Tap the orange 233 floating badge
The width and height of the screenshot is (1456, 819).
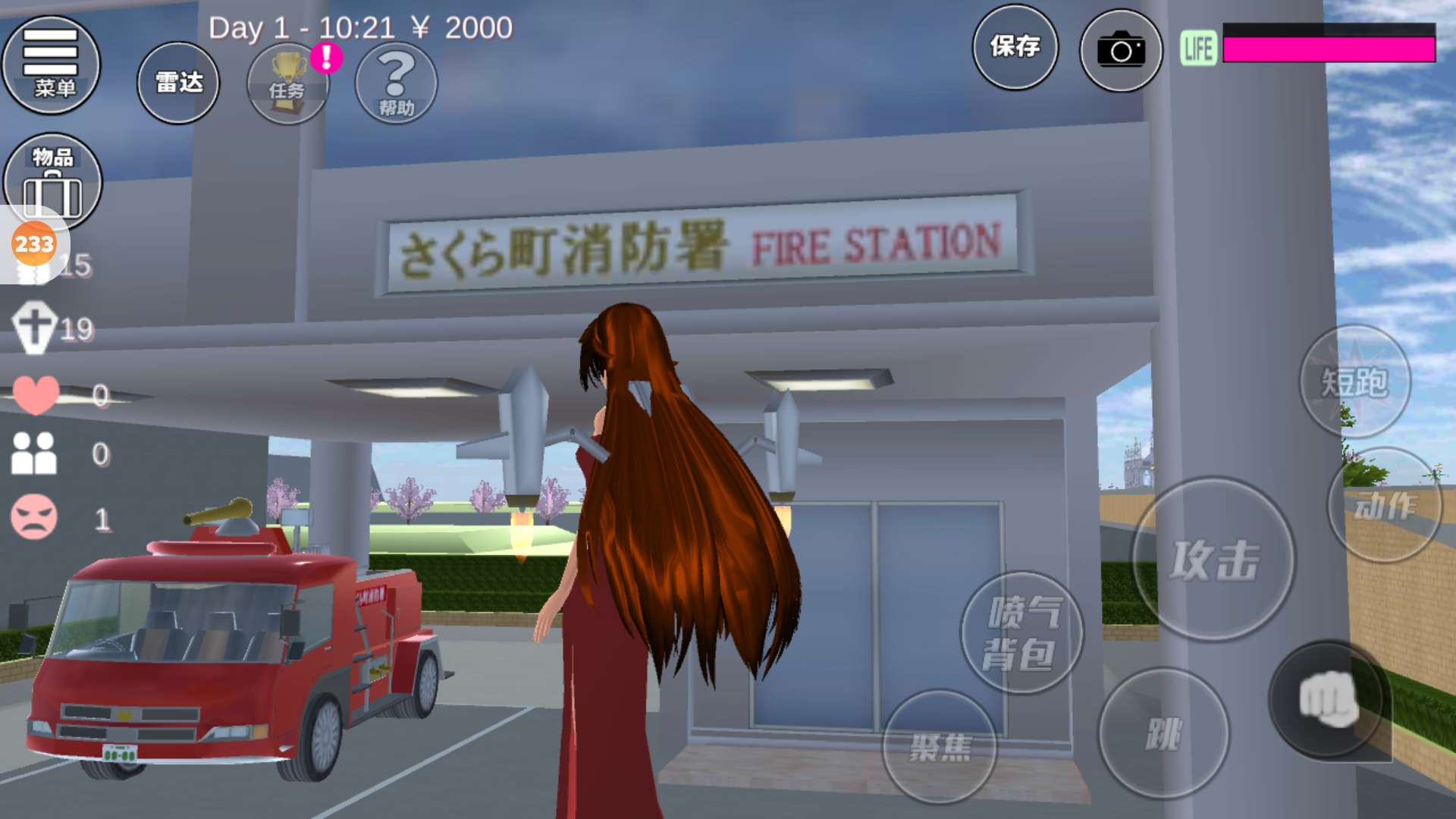click(x=34, y=244)
